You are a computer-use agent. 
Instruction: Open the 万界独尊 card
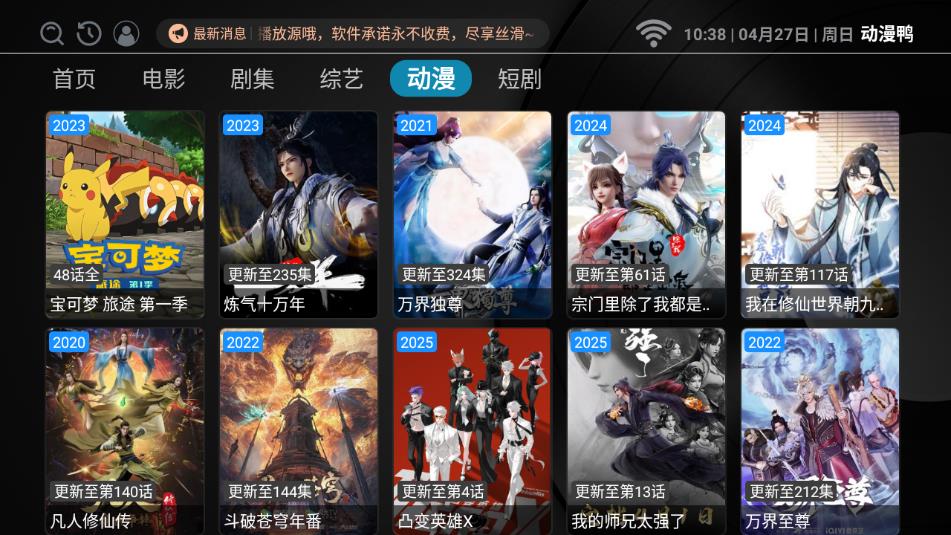tap(472, 214)
